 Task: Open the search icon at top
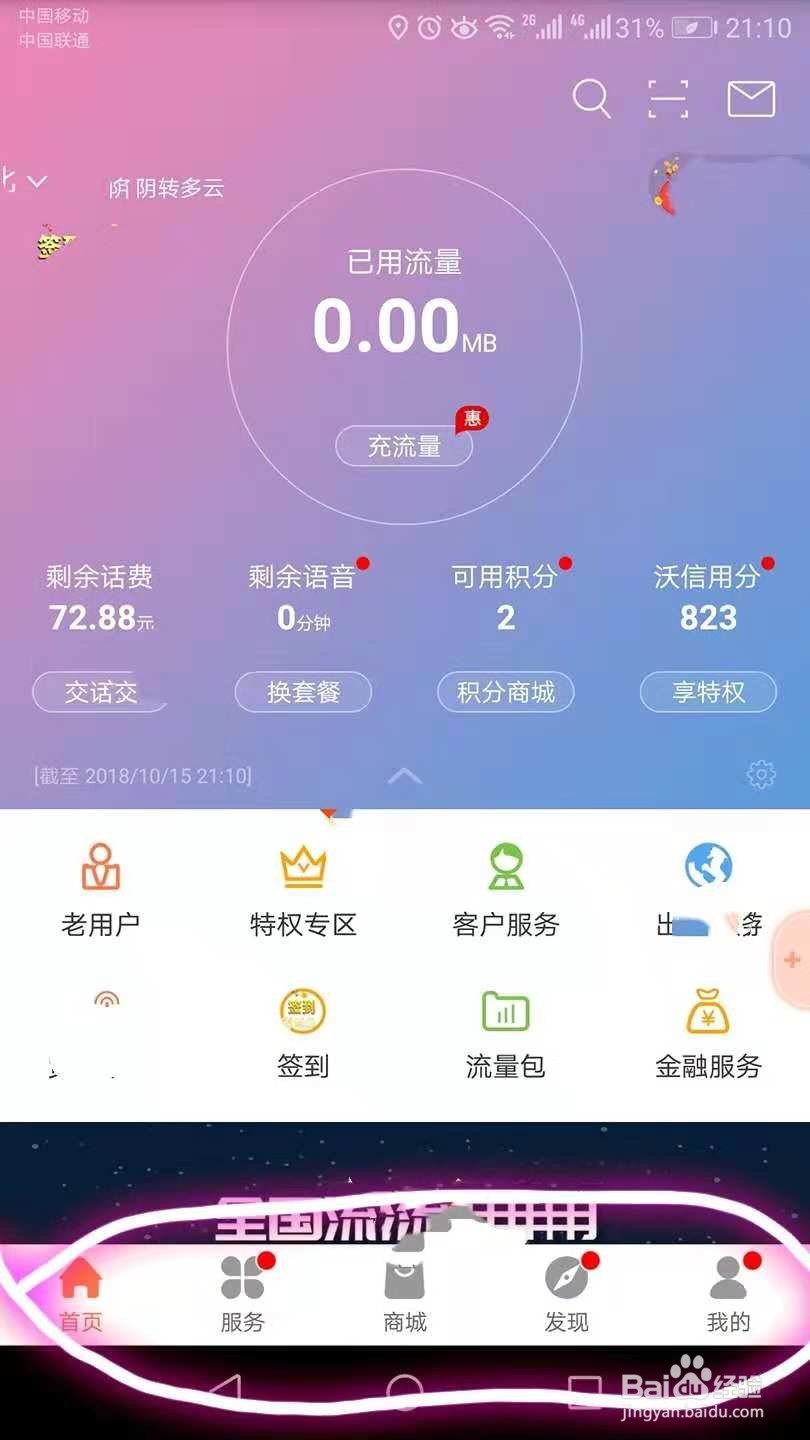pyautogui.click(x=592, y=99)
